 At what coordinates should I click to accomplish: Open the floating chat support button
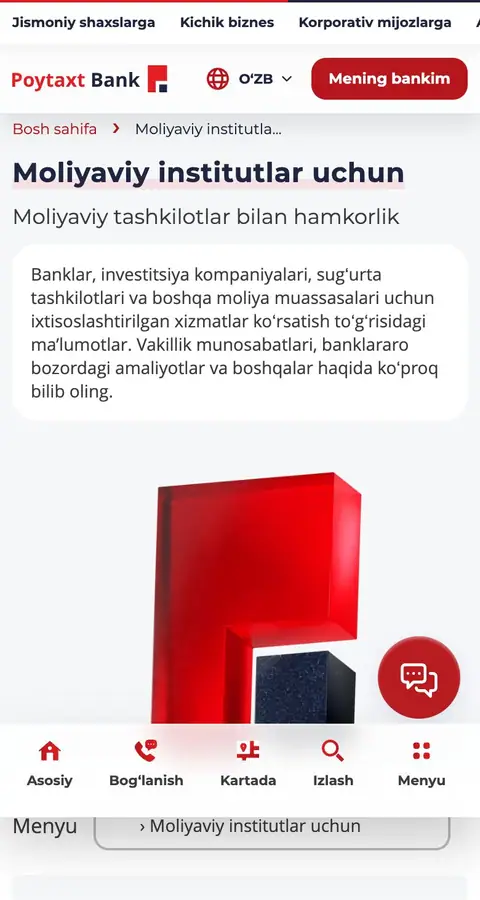pyautogui.click(x=419, y=677)
